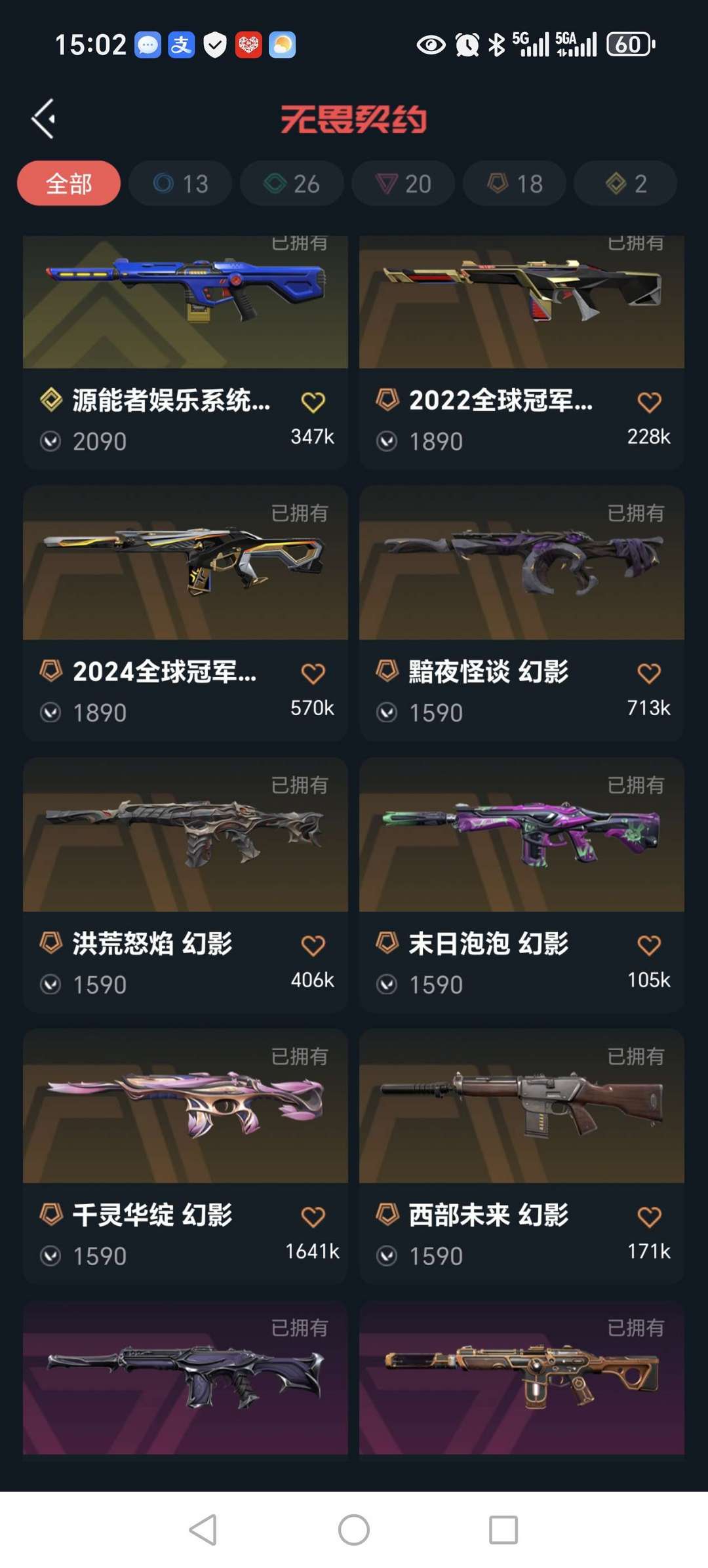Viewport: 708px width, 1568px height.
Task: Switch to the tier tab showing 2
Action: [x=625, y=184]
